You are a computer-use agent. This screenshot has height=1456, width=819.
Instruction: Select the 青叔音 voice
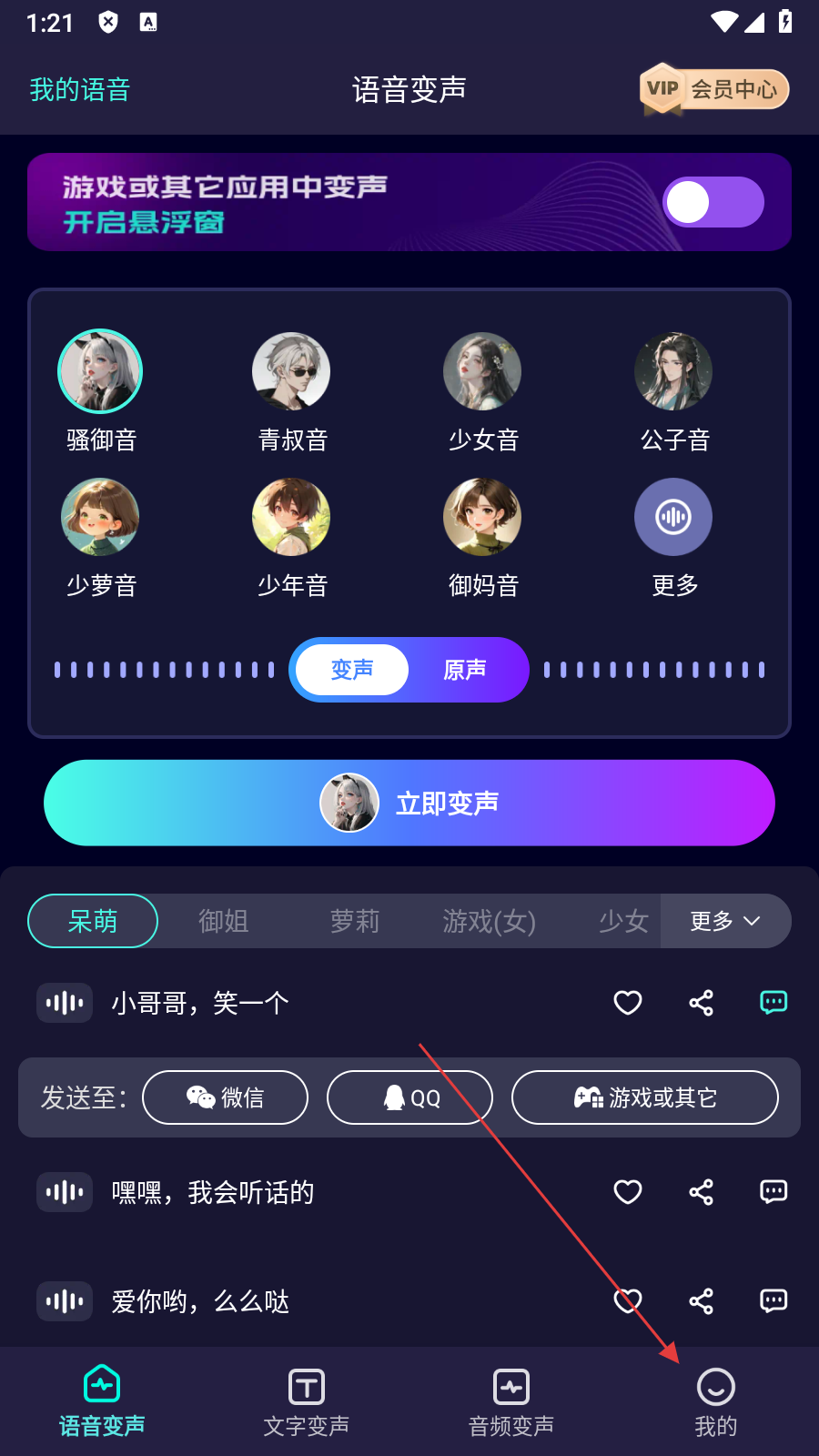point(291,371)
